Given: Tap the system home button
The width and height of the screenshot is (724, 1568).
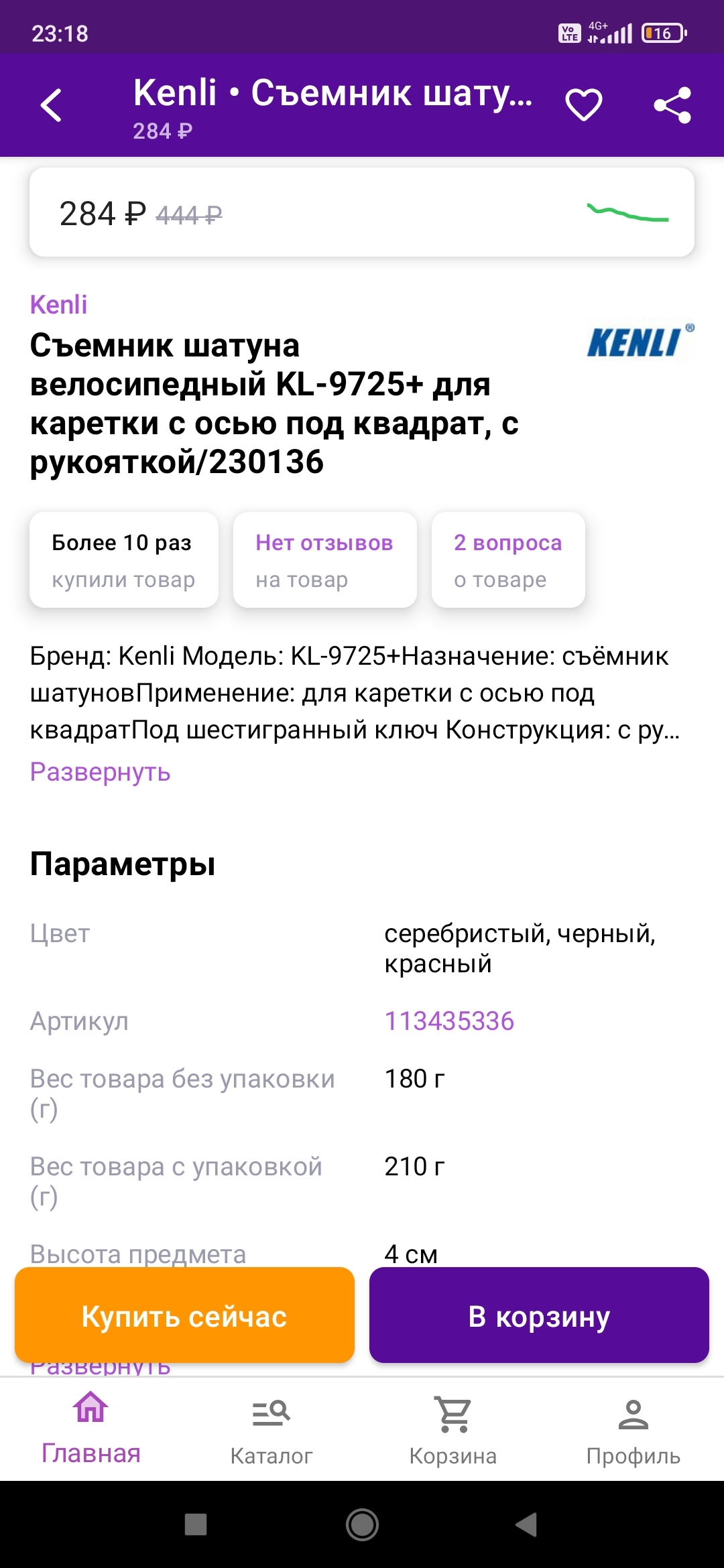Looking at the screenshot, I should [x=362, y=1525].
